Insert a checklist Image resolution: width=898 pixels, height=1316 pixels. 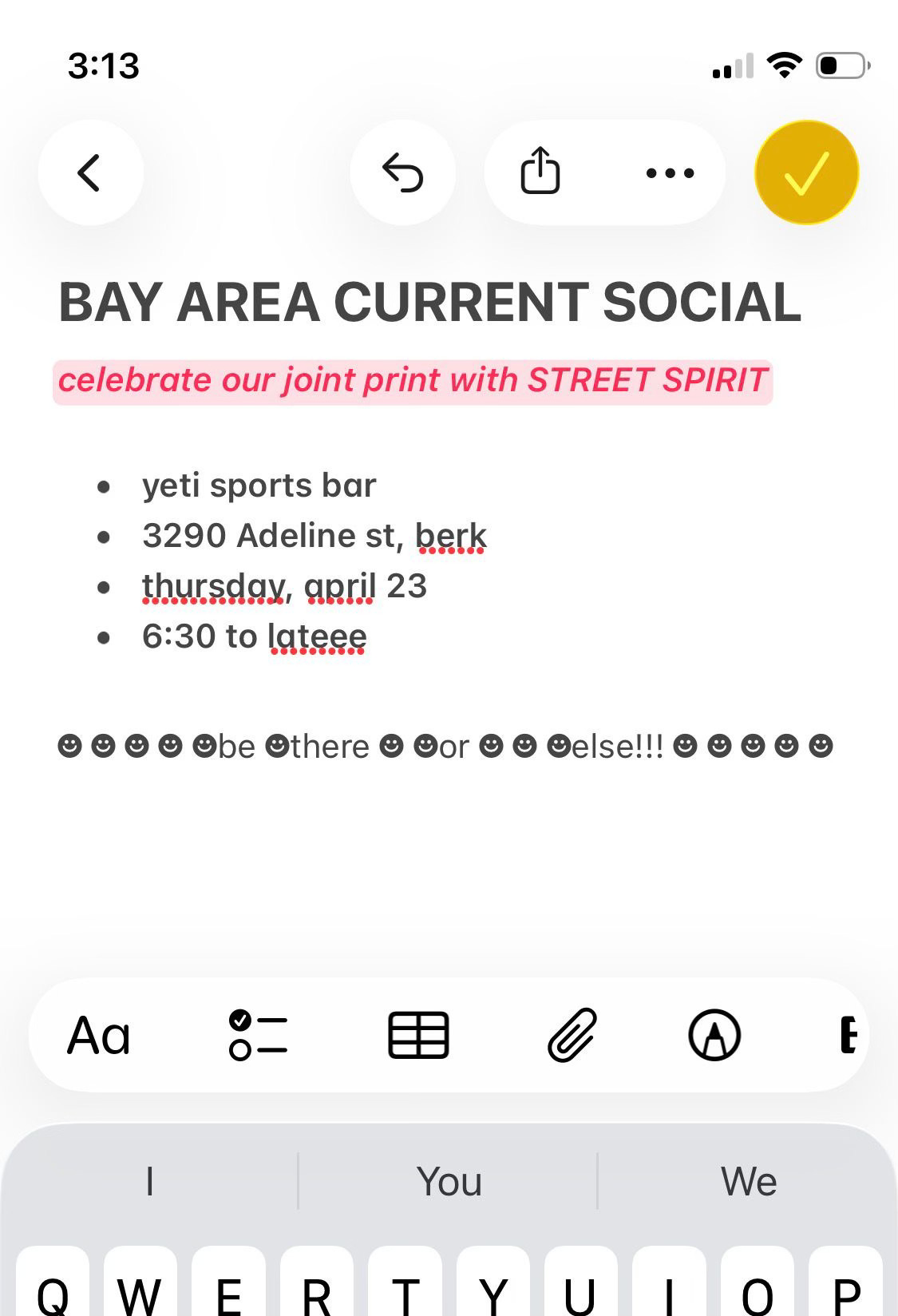point(258,1036)
